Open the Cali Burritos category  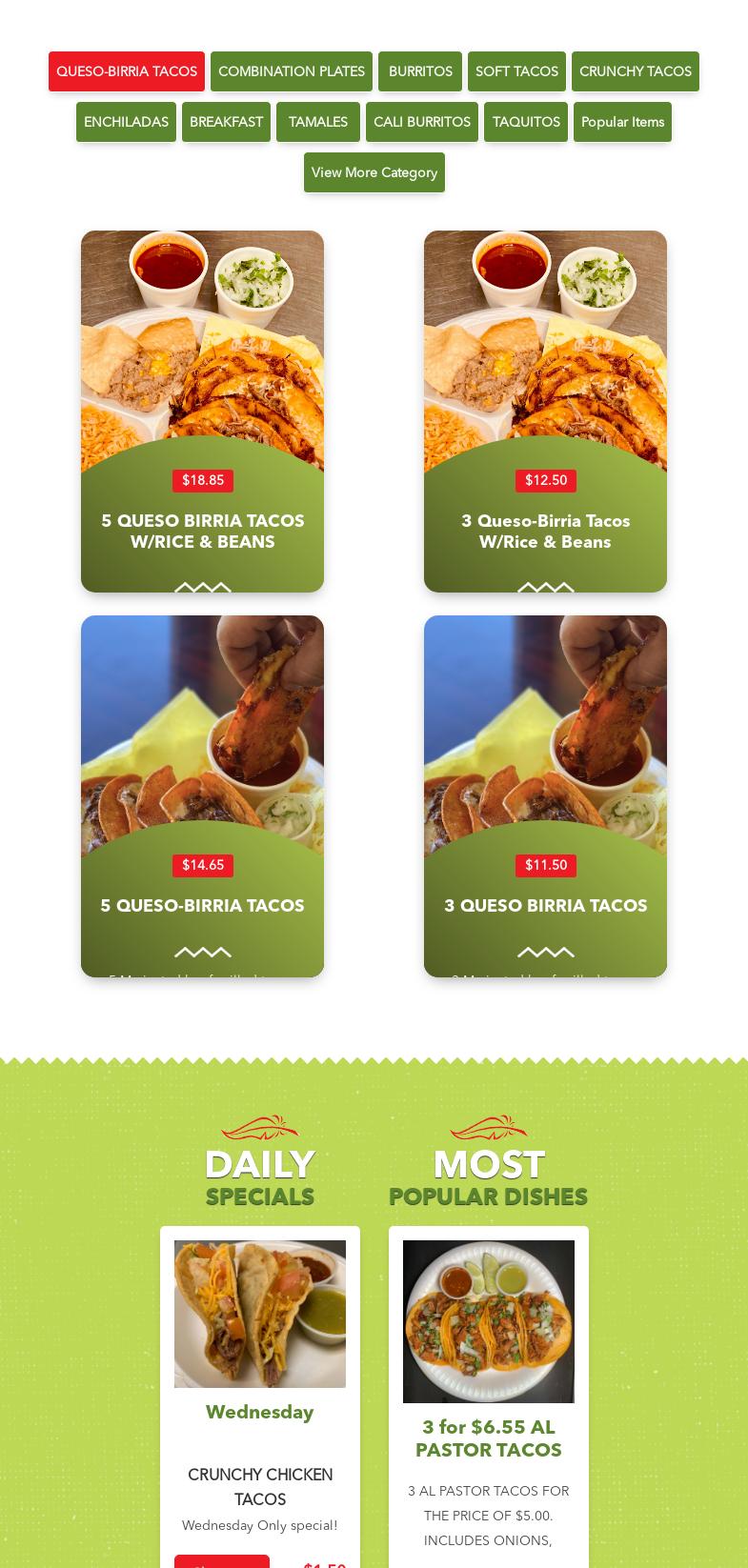(422, 122)
